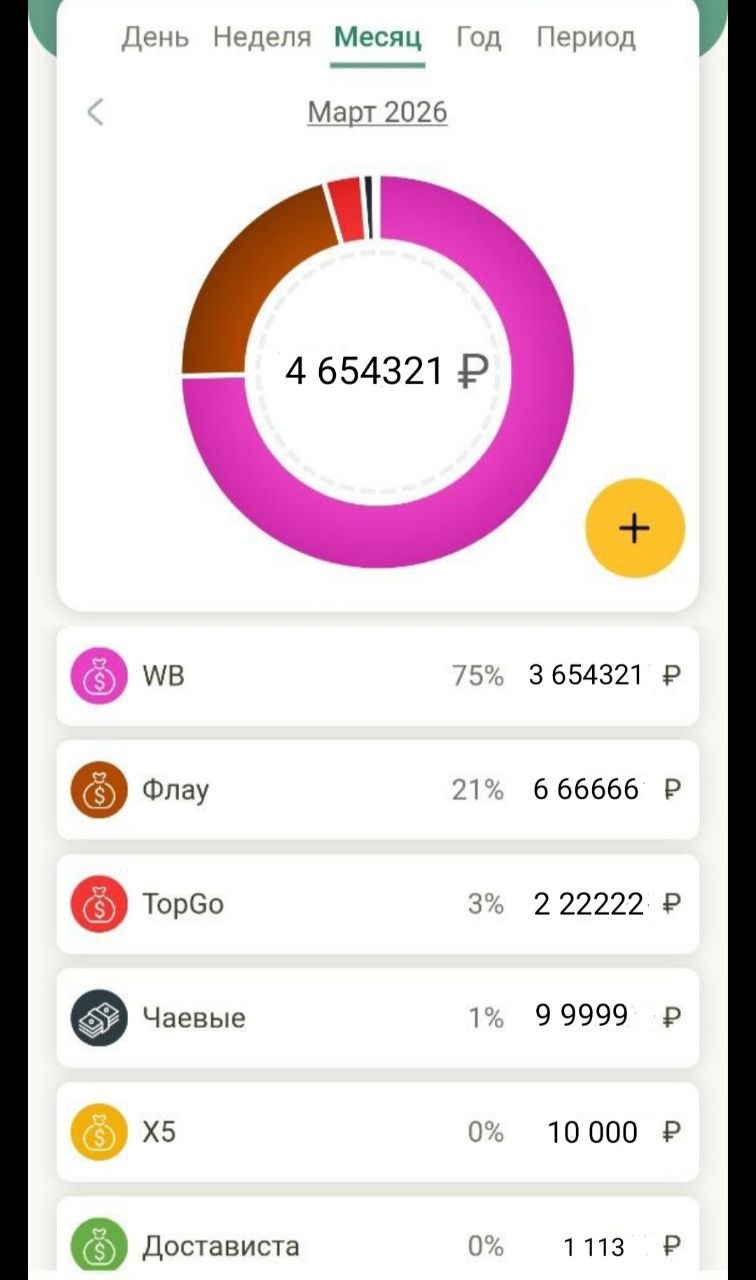
Task: Open the WB category row
Action: [378, 676]
